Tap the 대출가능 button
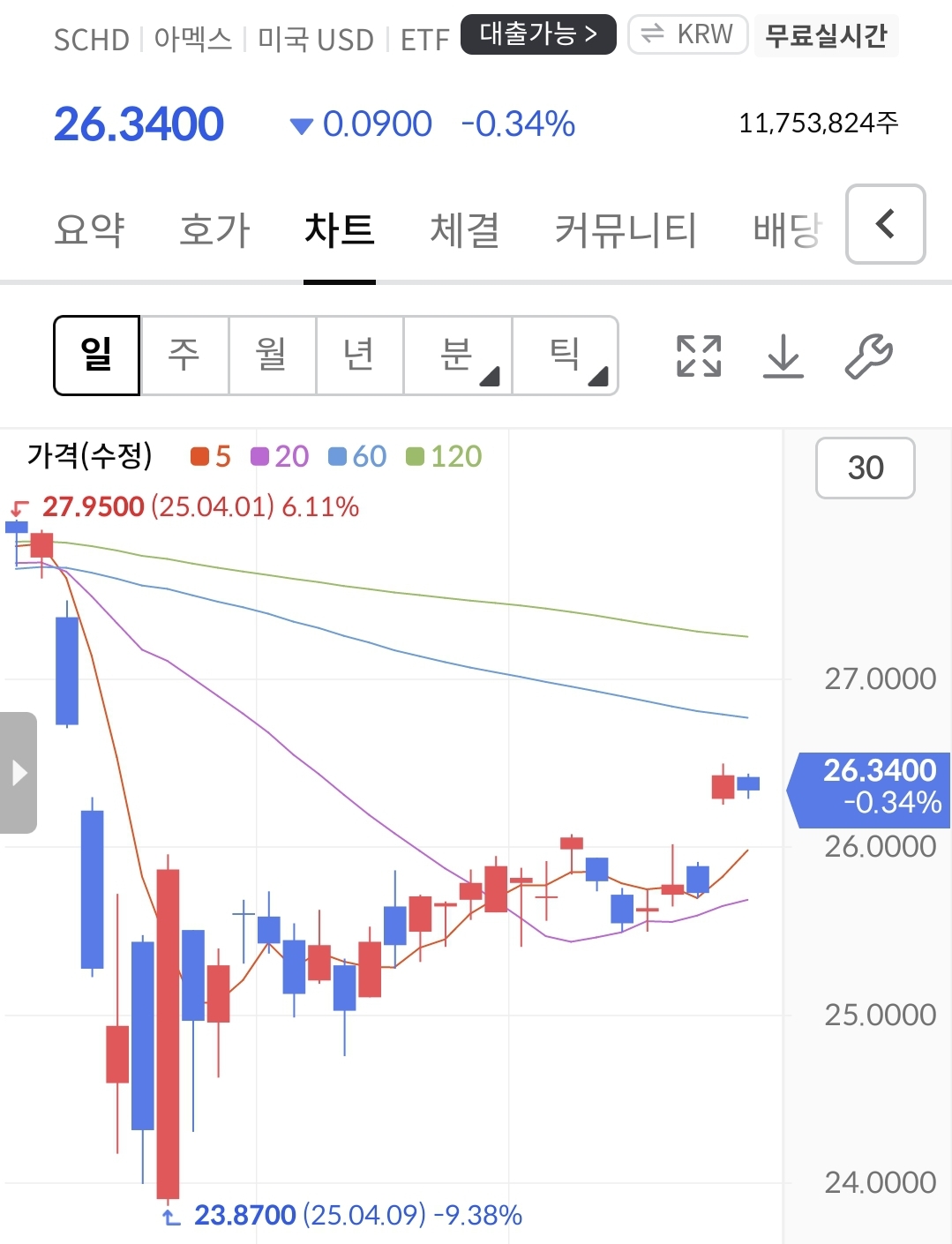Screen dimensions: 952x1244 538,34
